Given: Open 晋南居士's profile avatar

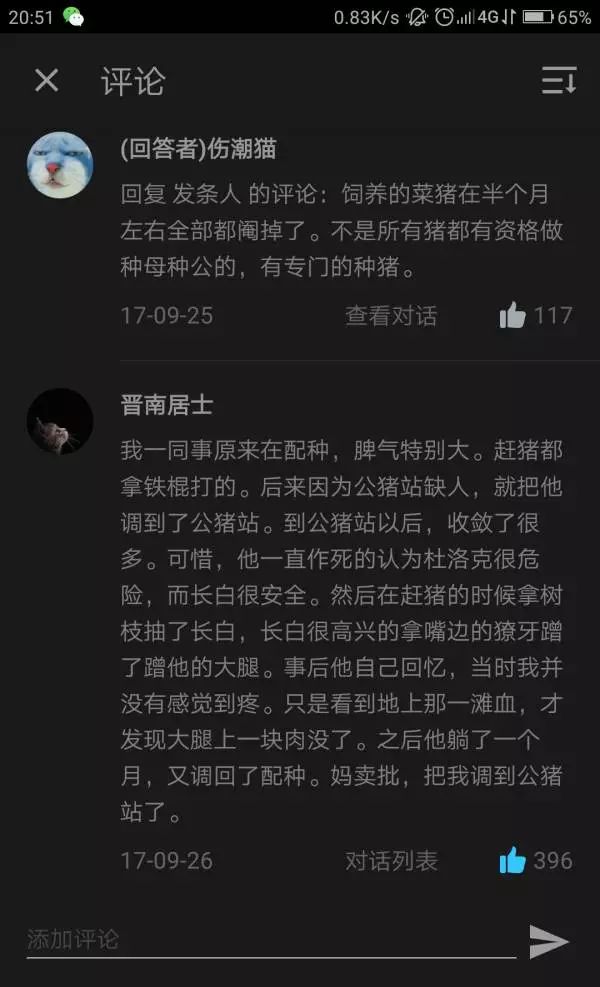Looking at the screenshot, I should click(60, 421).
